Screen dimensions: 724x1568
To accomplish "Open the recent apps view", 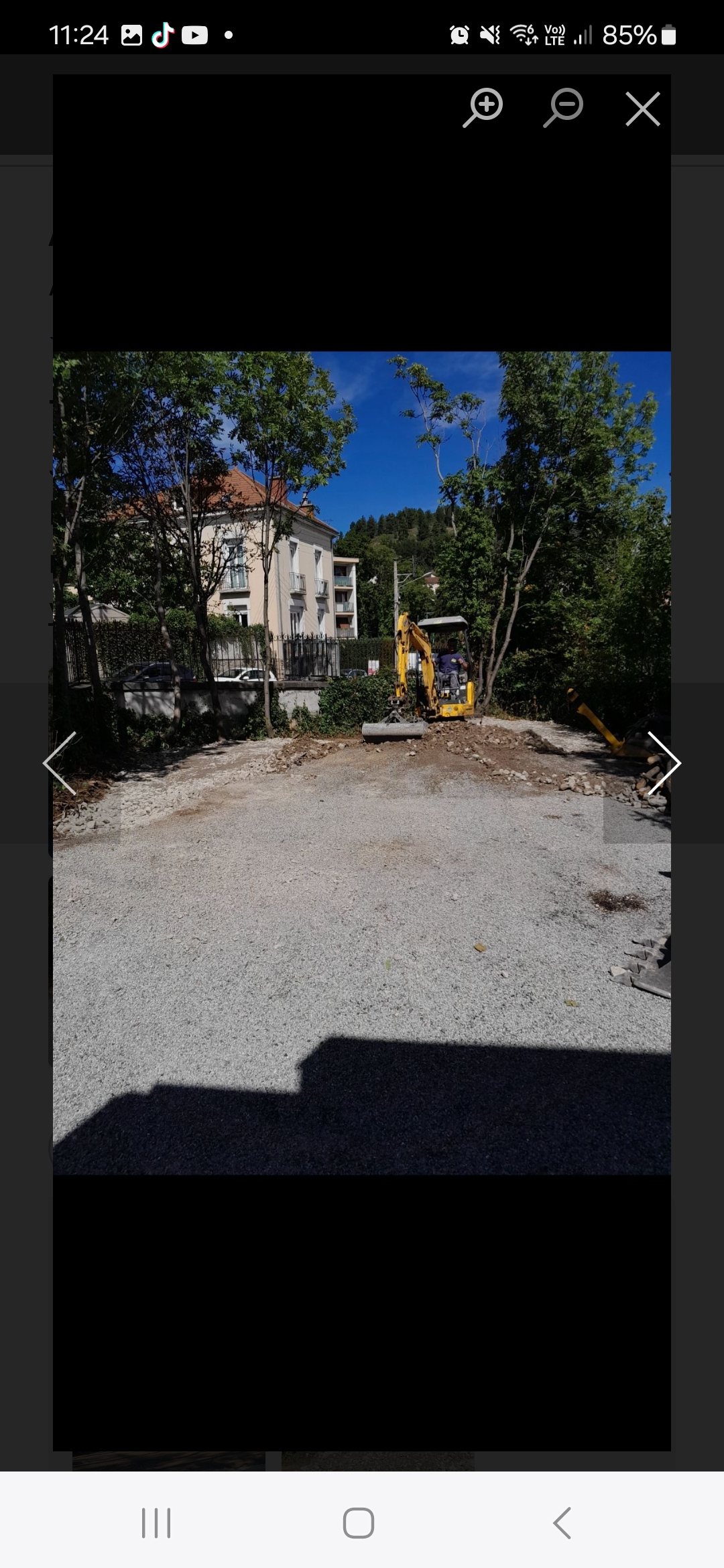I will pyautogui.click(x=156, y=1523).
